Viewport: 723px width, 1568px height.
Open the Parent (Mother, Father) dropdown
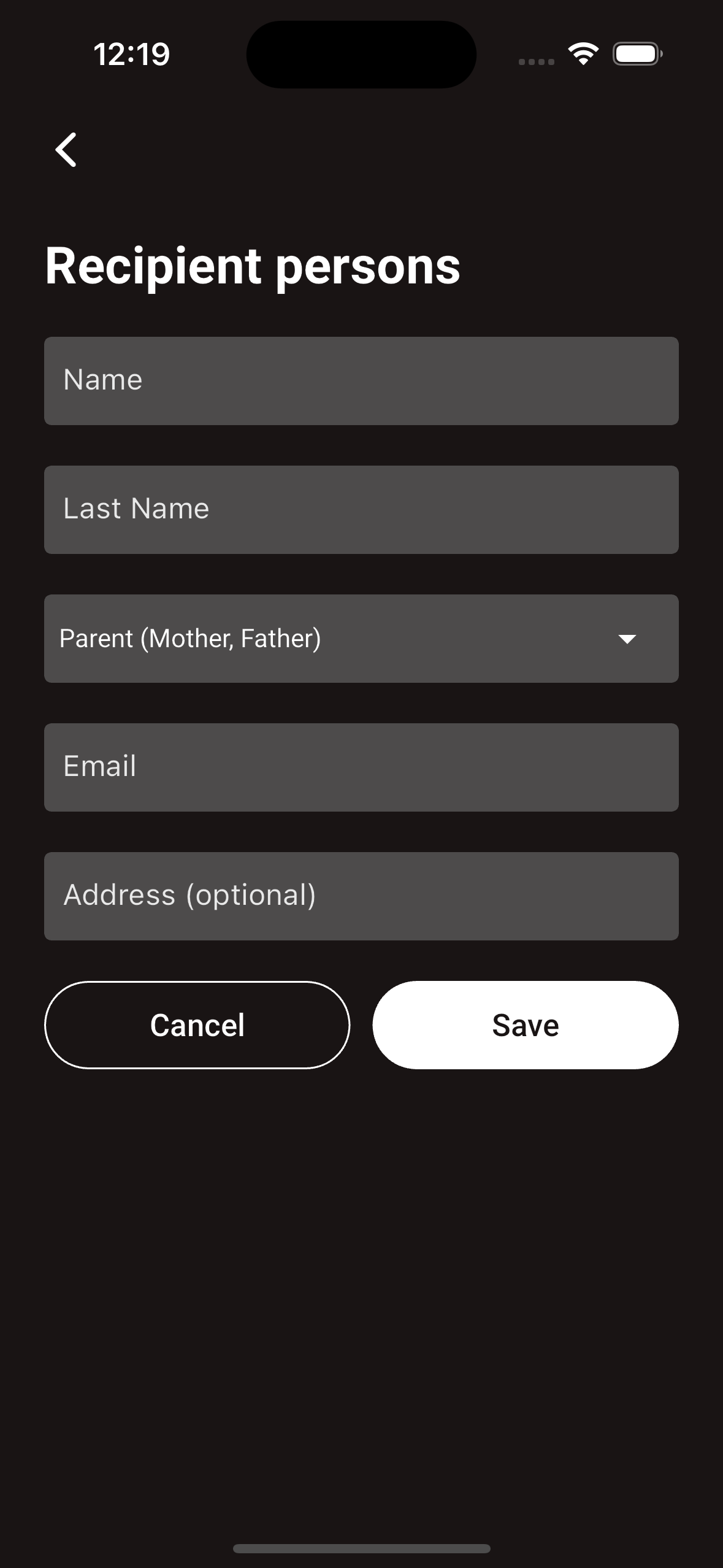(362, 638)
